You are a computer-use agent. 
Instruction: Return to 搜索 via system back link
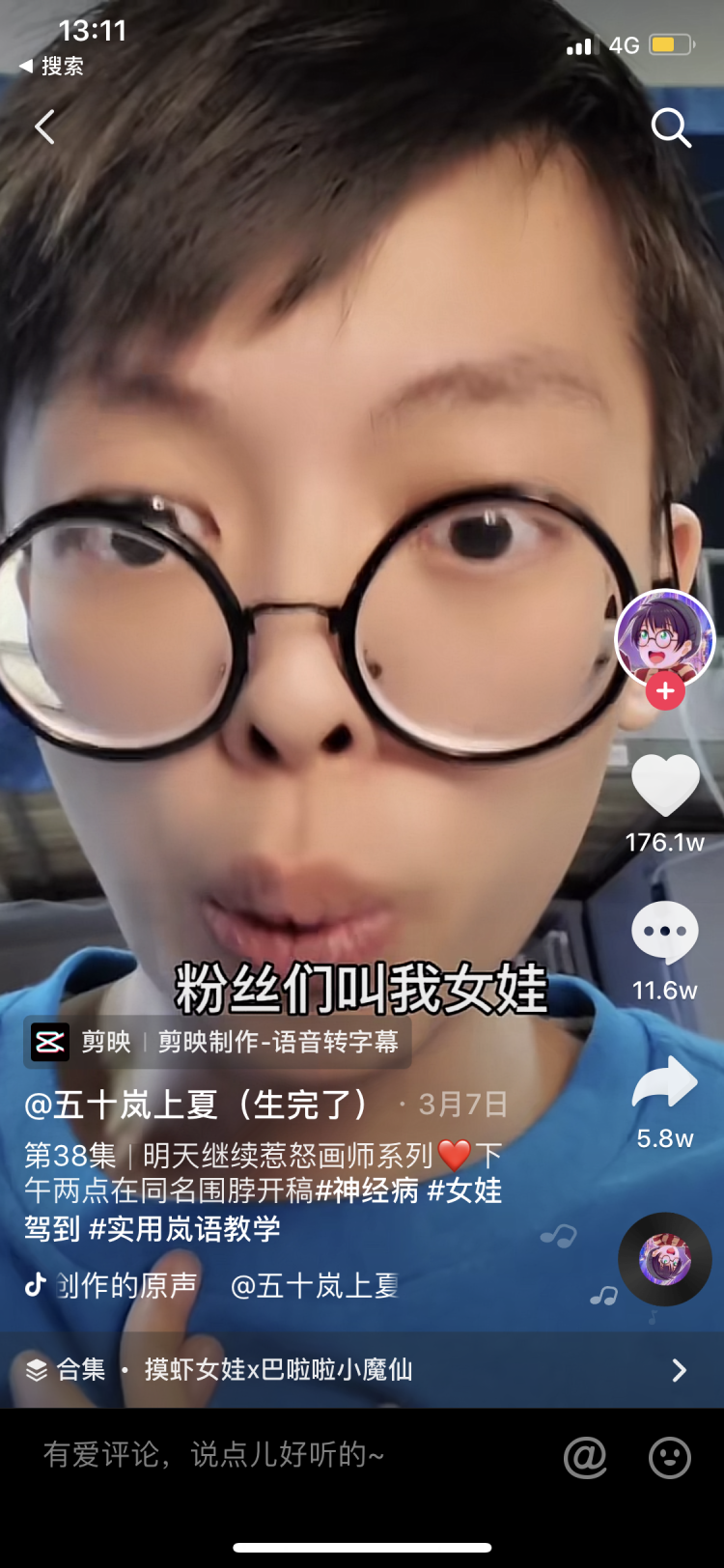click(52, 66)
